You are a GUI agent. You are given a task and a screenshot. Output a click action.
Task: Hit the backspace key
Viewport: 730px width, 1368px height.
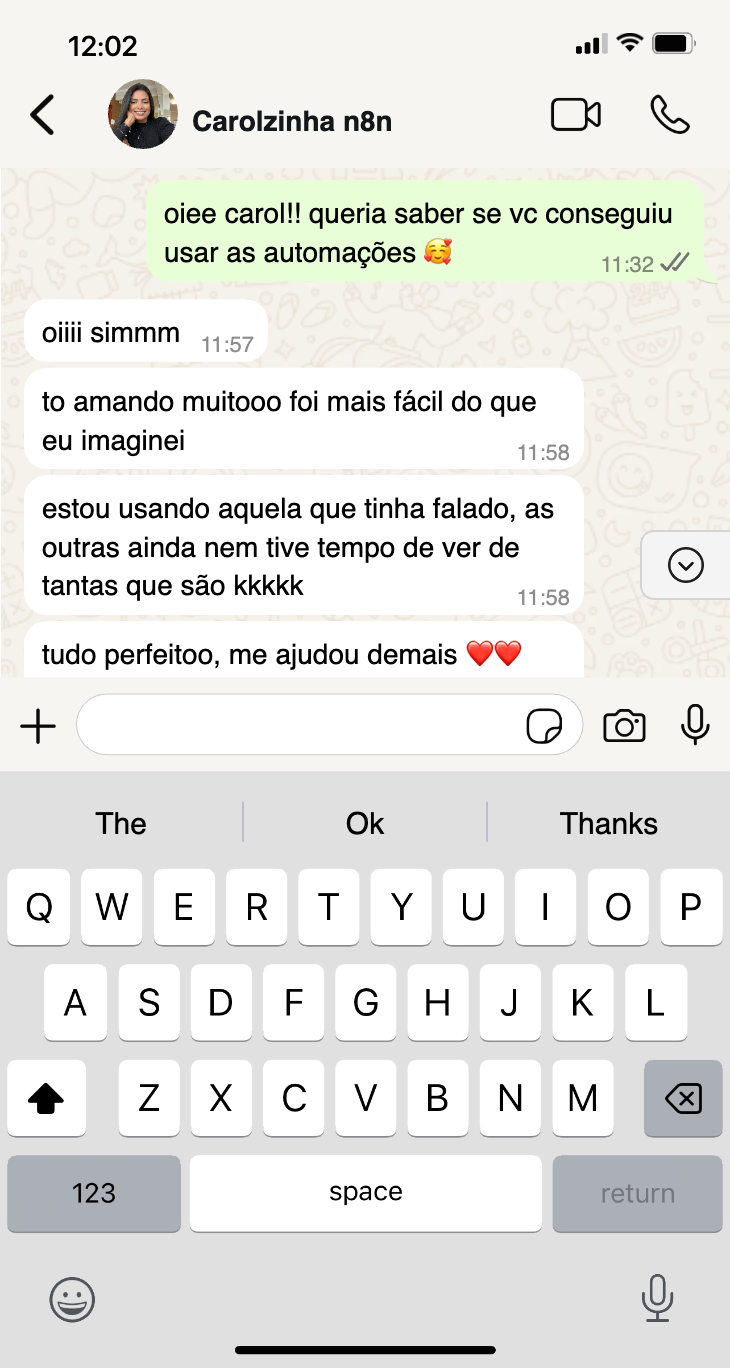(x=683, y=1099)
